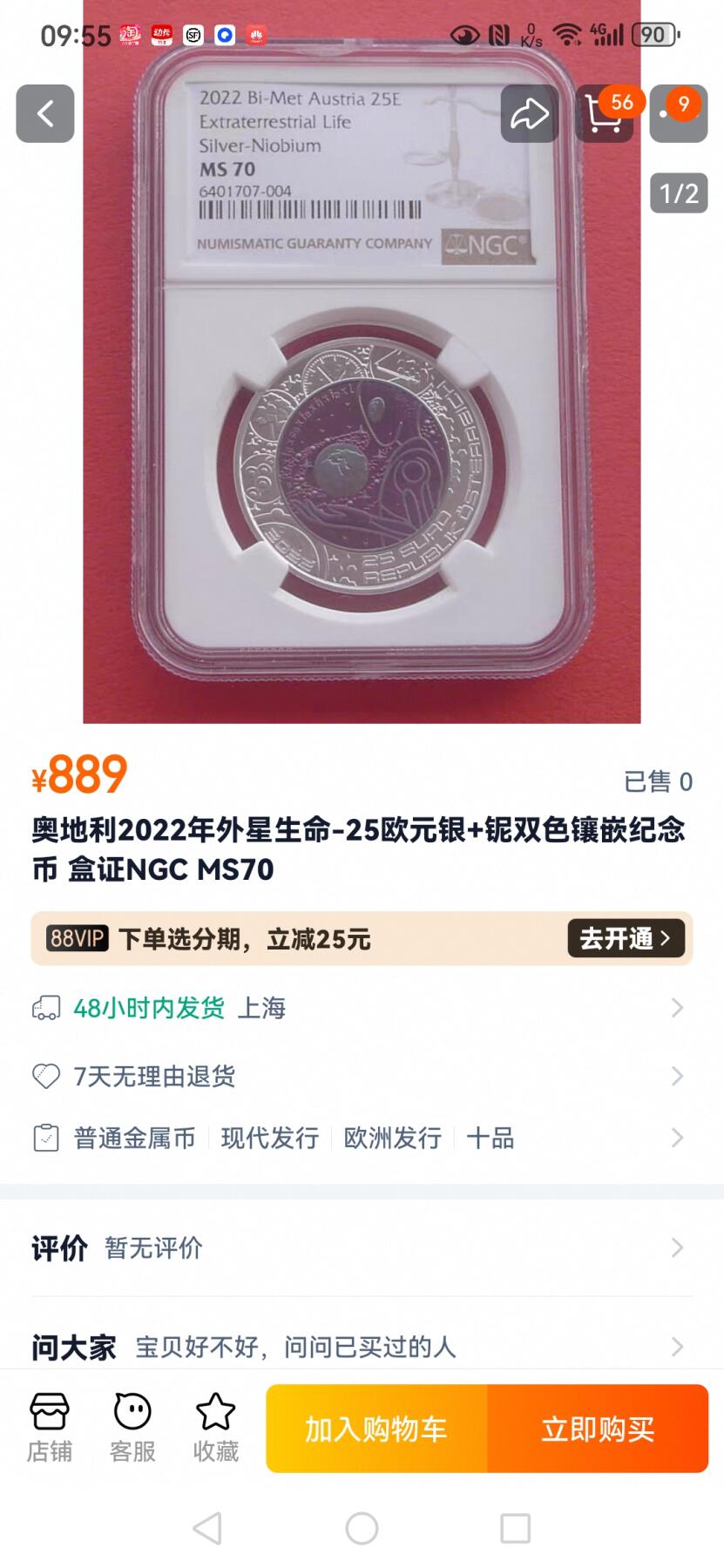Open the more options menu with badge 9
This screenshot has width=724, height=1568.
[x=678, y=113]
